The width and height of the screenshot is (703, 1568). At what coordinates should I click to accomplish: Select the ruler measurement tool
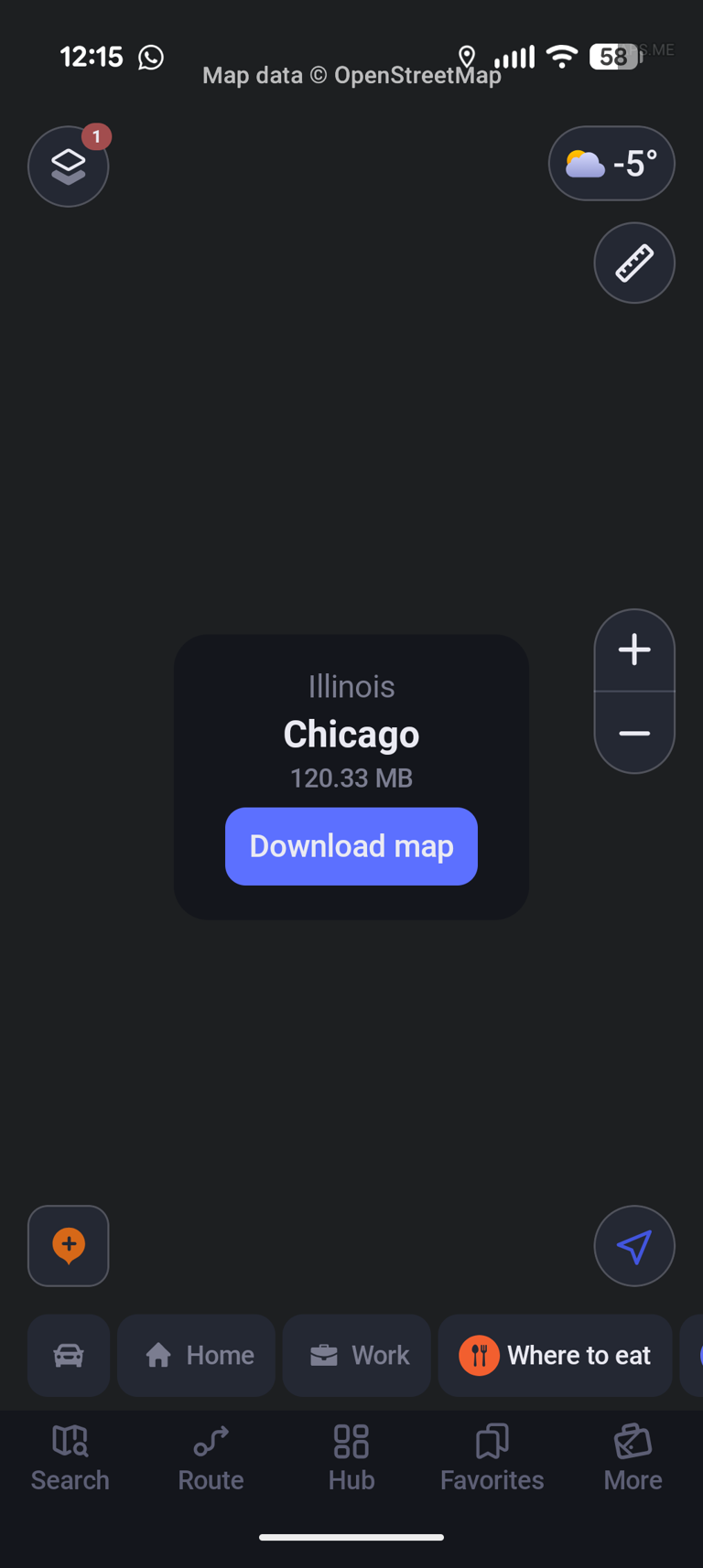click(x=634, y=263)
